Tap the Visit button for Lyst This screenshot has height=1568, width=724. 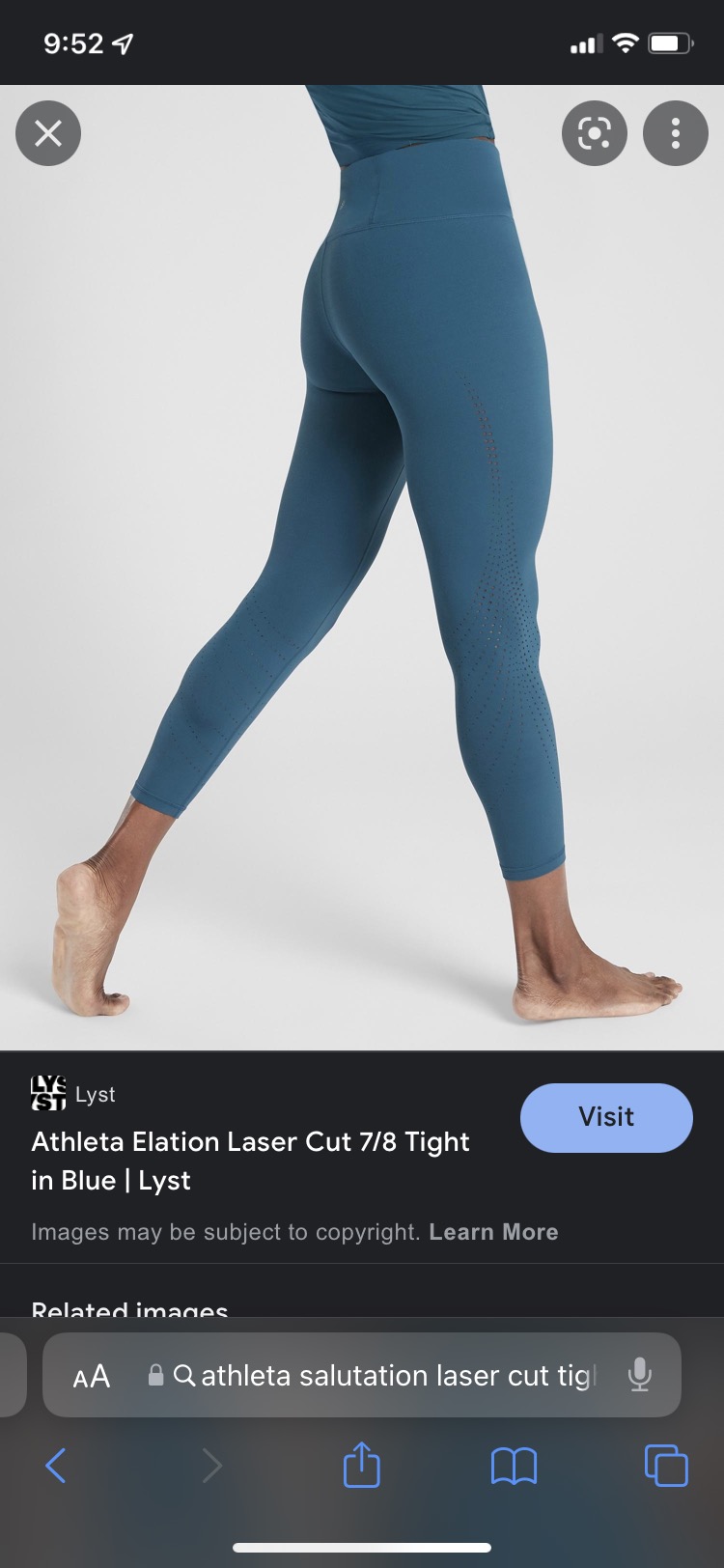[x=606, y=1117]
